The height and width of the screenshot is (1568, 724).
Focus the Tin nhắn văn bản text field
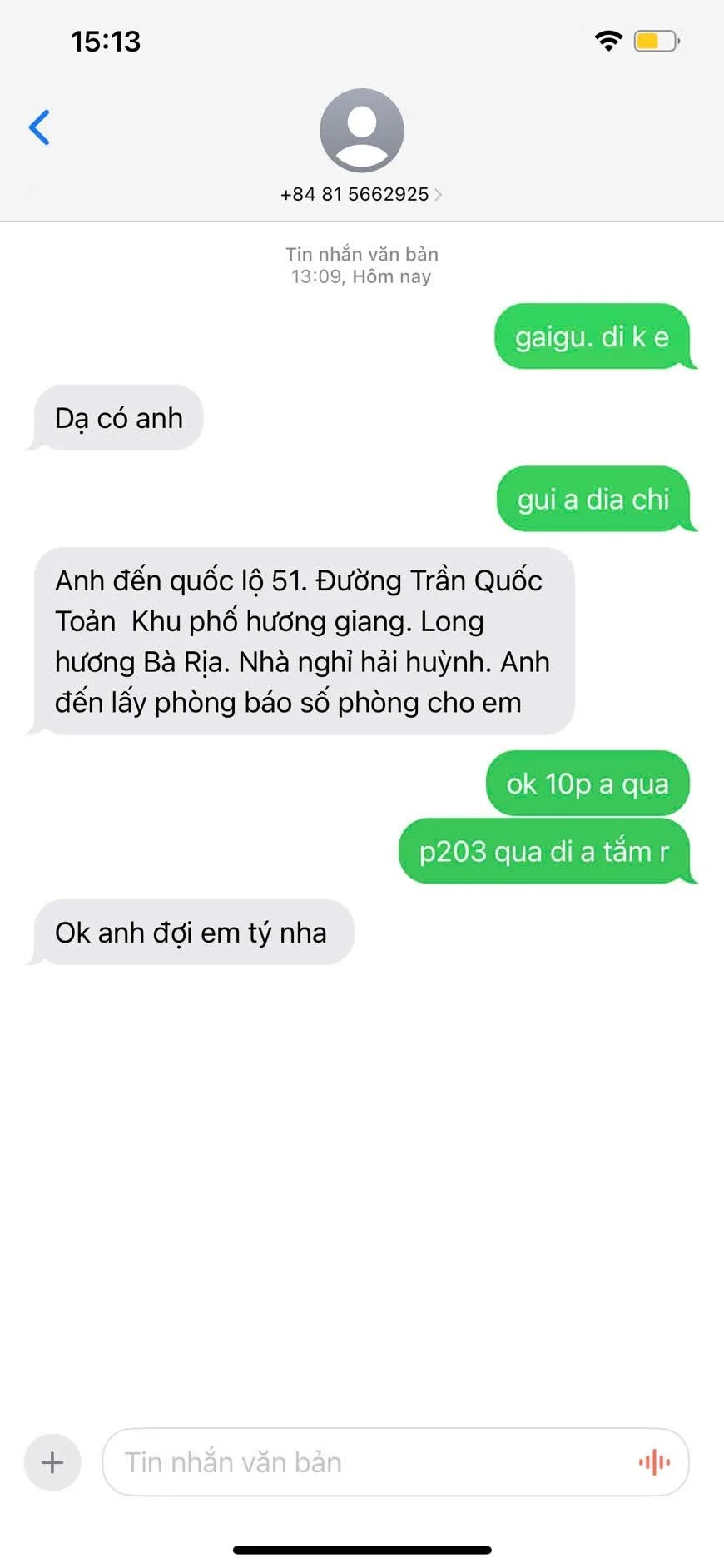pos(366,1462)
